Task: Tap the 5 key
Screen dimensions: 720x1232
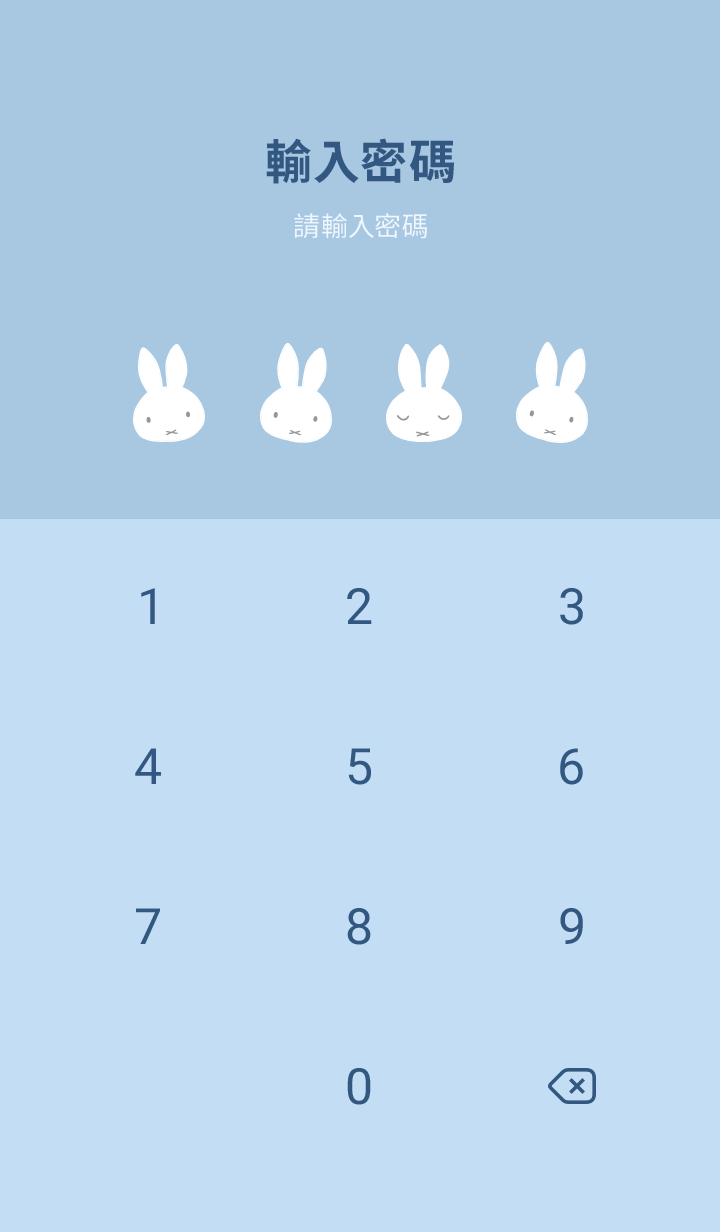Action: tap(359, 767)
